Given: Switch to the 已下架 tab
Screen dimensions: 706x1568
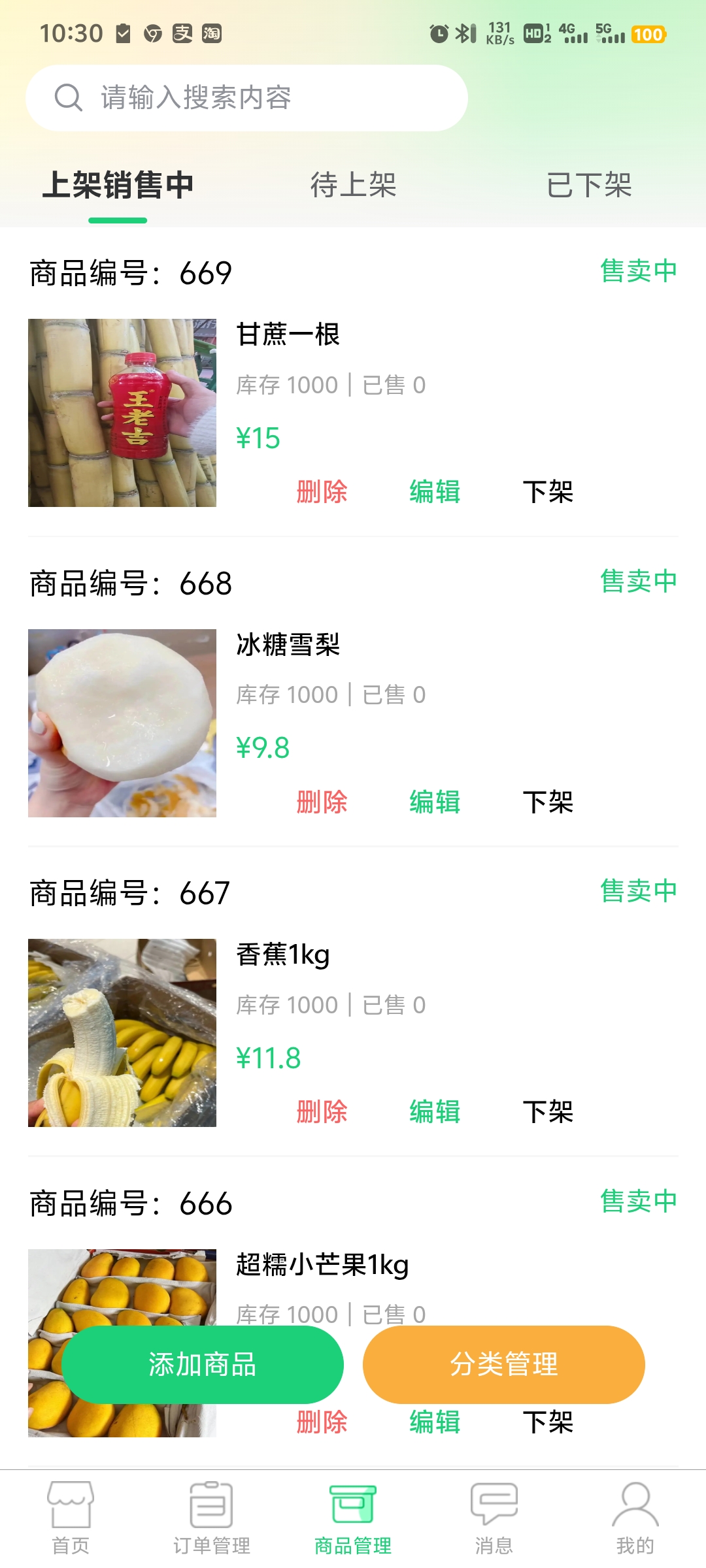Looking at the screenshot, I should click(x=588, y=185).
